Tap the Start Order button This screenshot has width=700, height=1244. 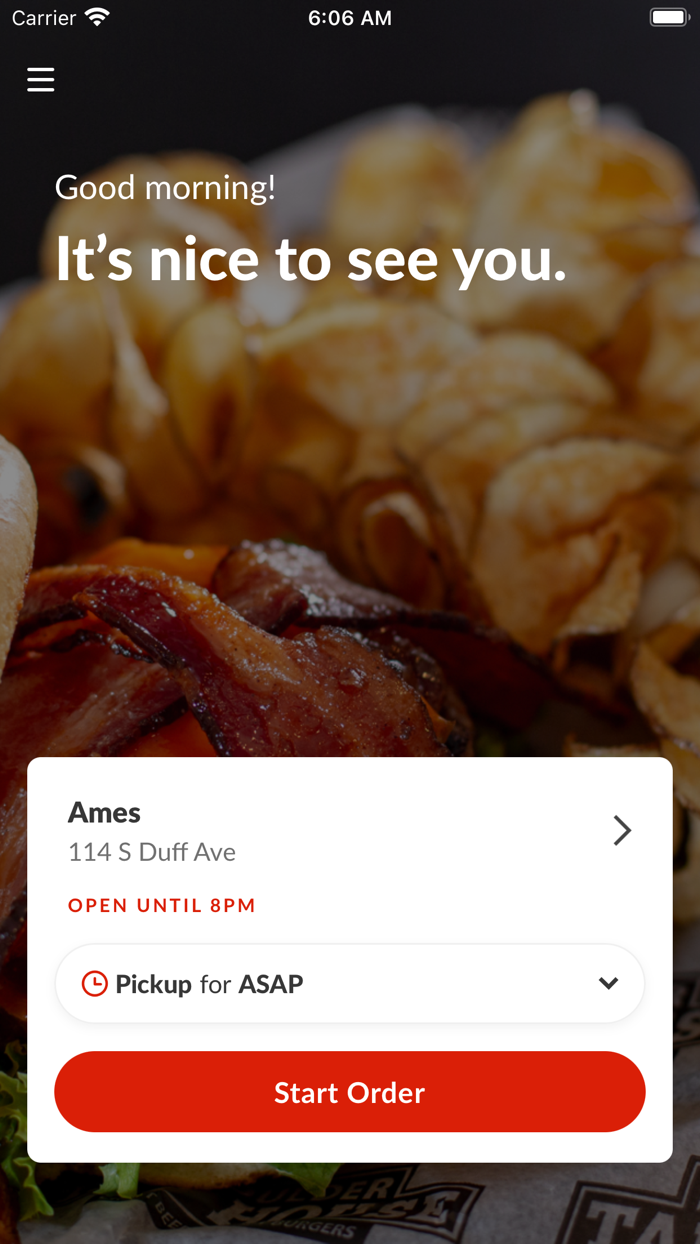click(350, 1092)
